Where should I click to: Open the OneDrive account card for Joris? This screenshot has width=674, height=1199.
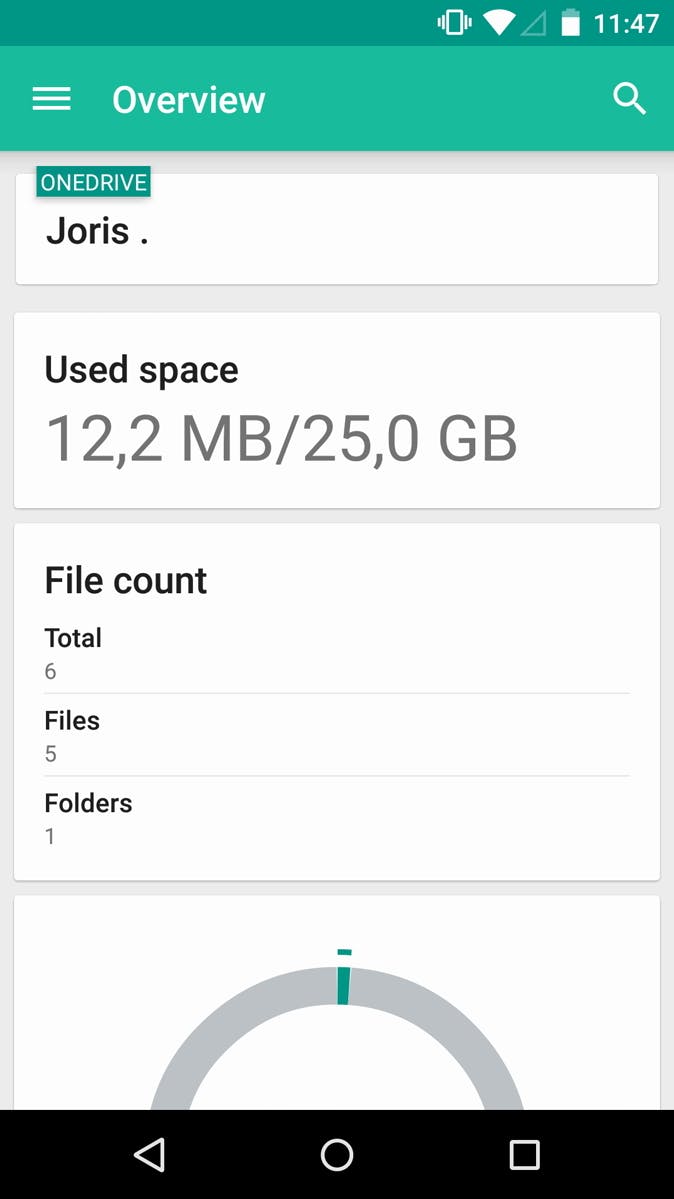(336, 230)
